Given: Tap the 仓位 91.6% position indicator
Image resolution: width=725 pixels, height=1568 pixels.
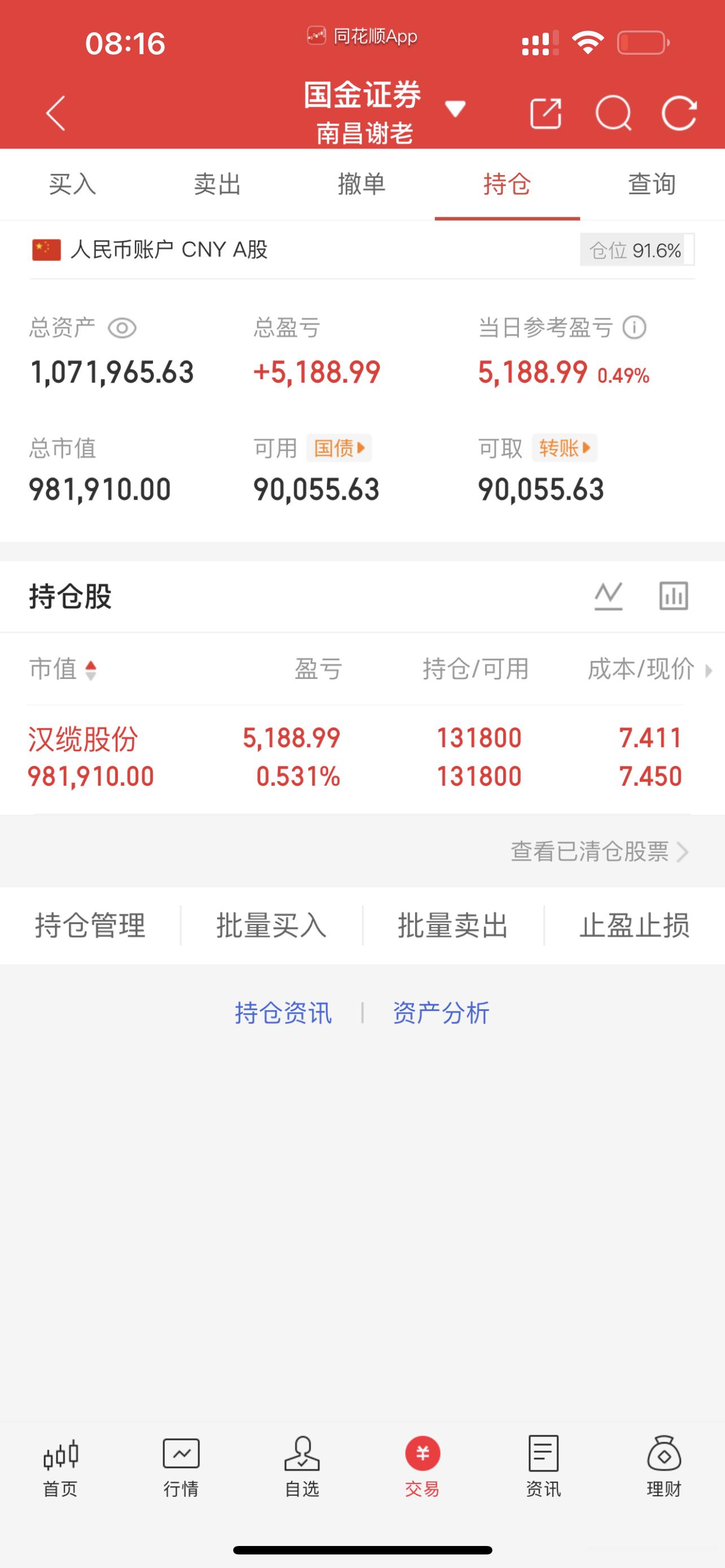Looking at the screenshot, I should tap(635, 250).
